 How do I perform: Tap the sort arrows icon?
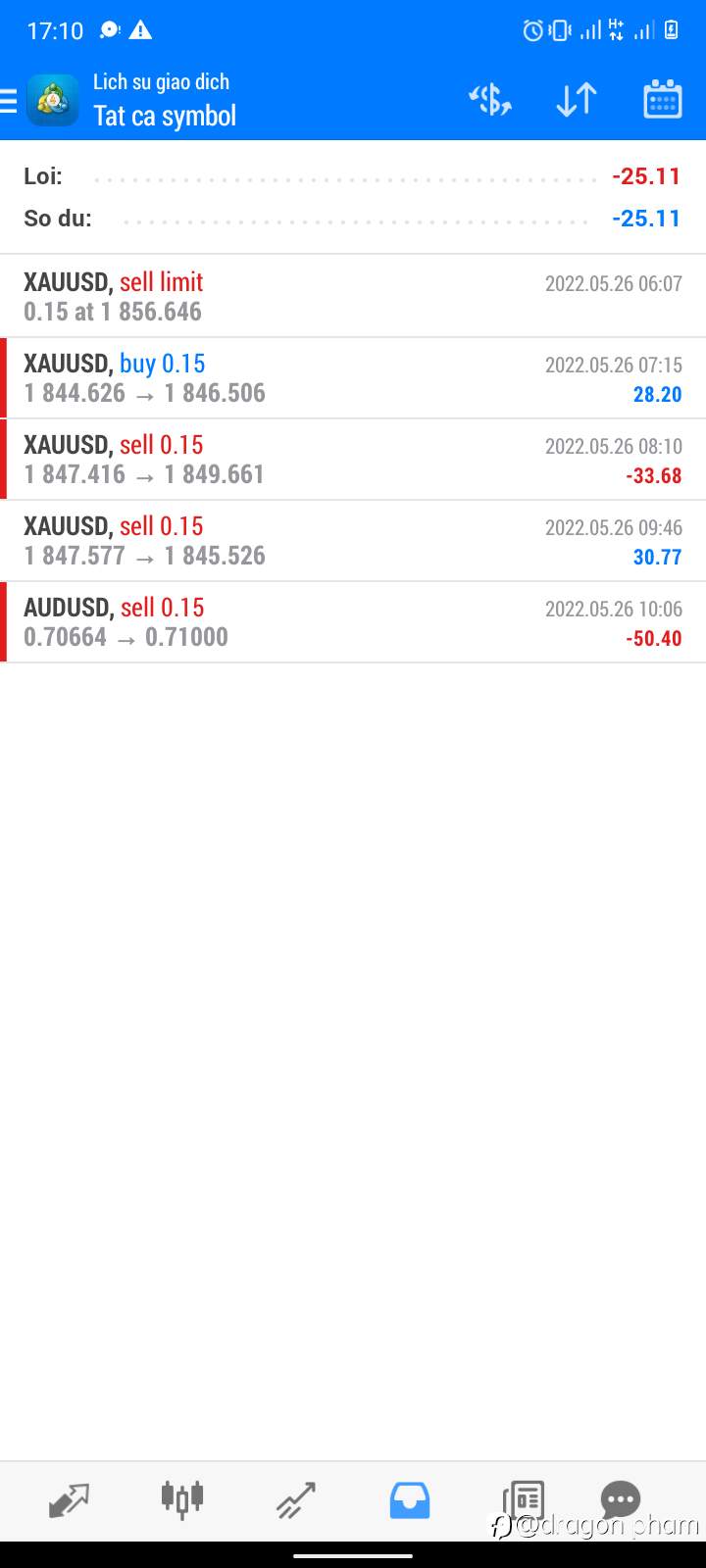pyautogui.click(x=577, y=99)
